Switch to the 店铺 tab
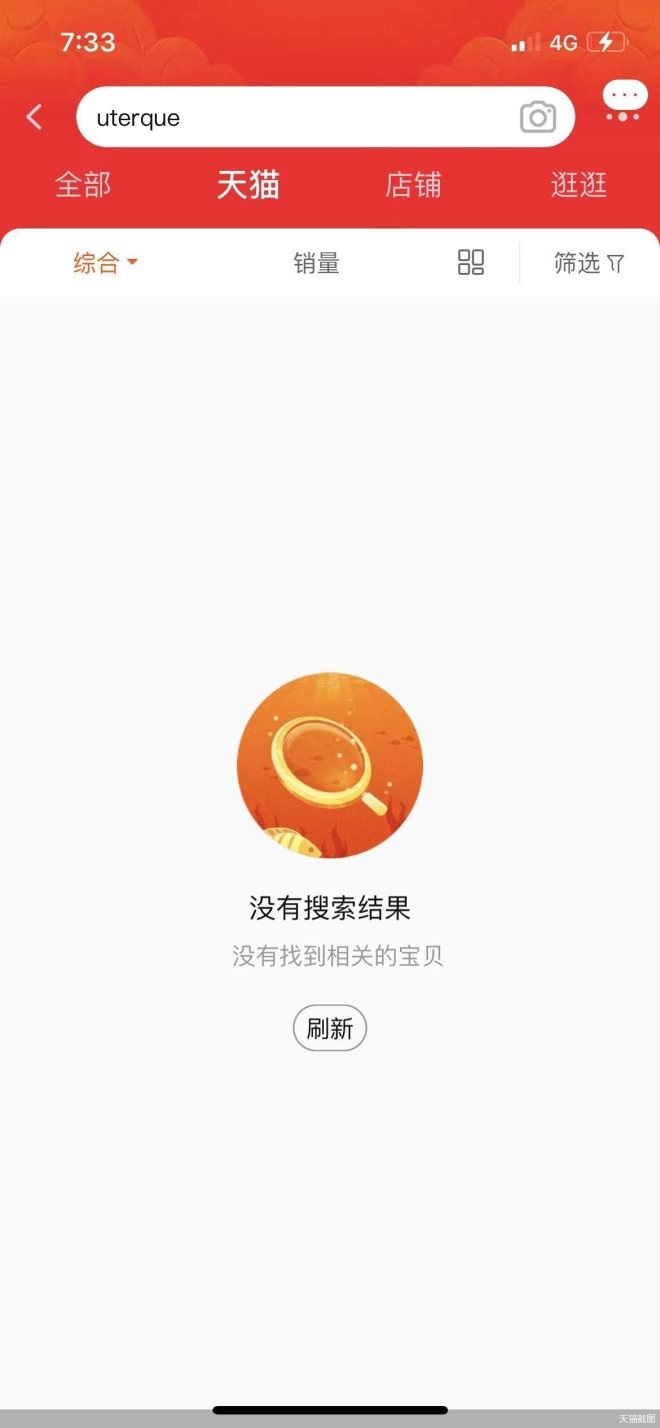Image resolution: width=660 pixels, height=1428 pixels. (x=413, y=185)
